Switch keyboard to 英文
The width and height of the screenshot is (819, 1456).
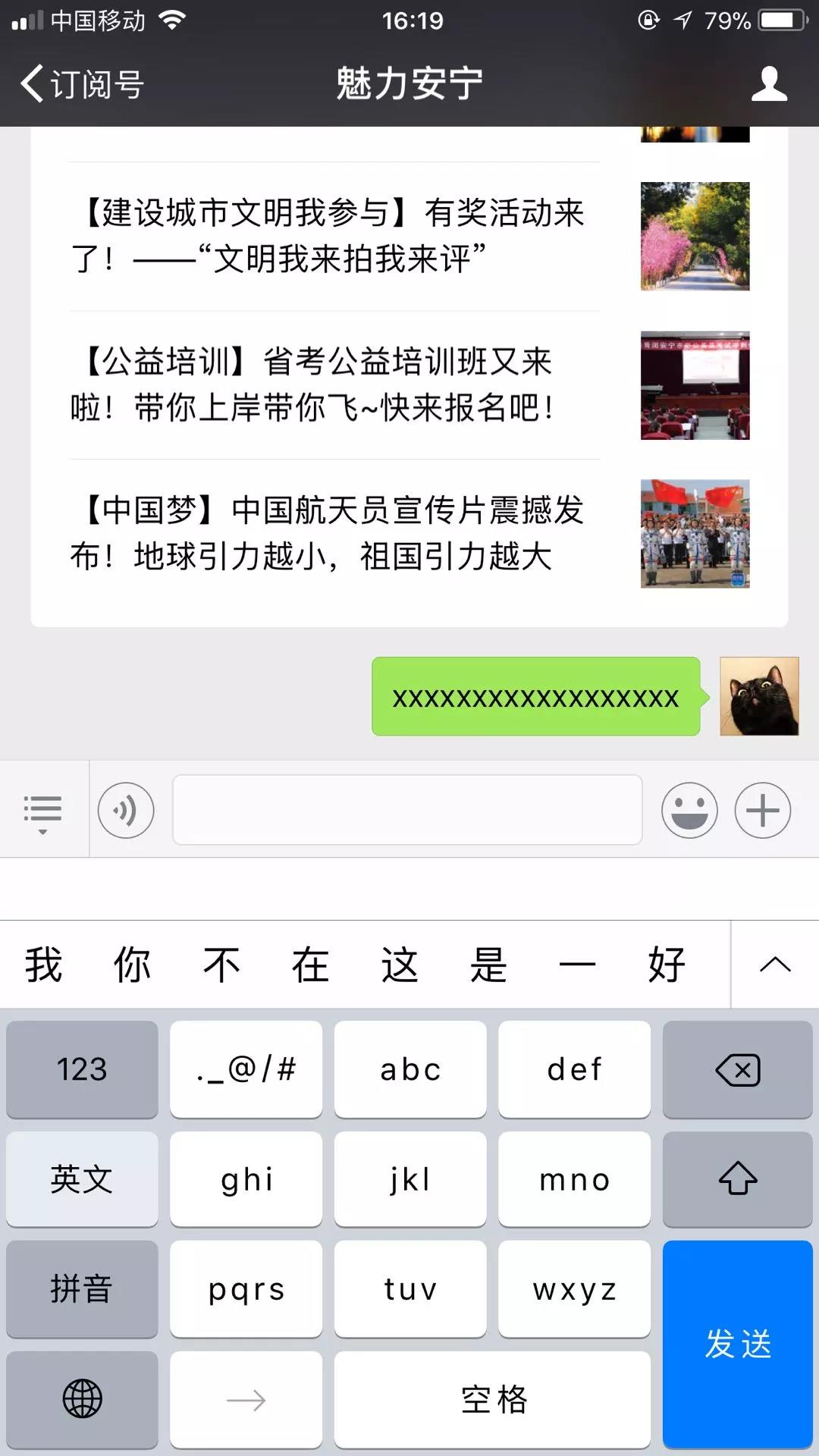(x=82, y=1179)
